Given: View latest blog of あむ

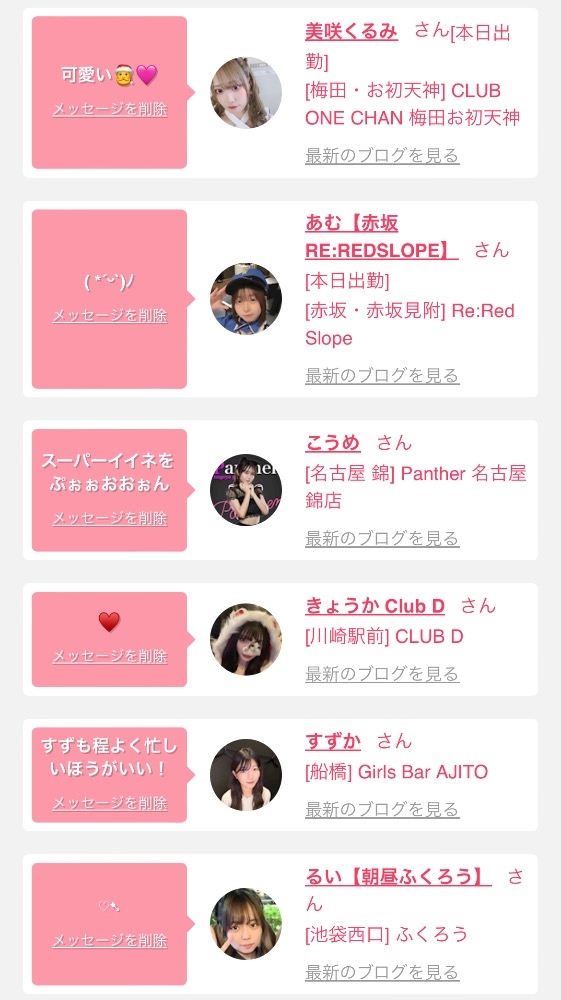Looking at the screenshot, I should coord(382,376).
